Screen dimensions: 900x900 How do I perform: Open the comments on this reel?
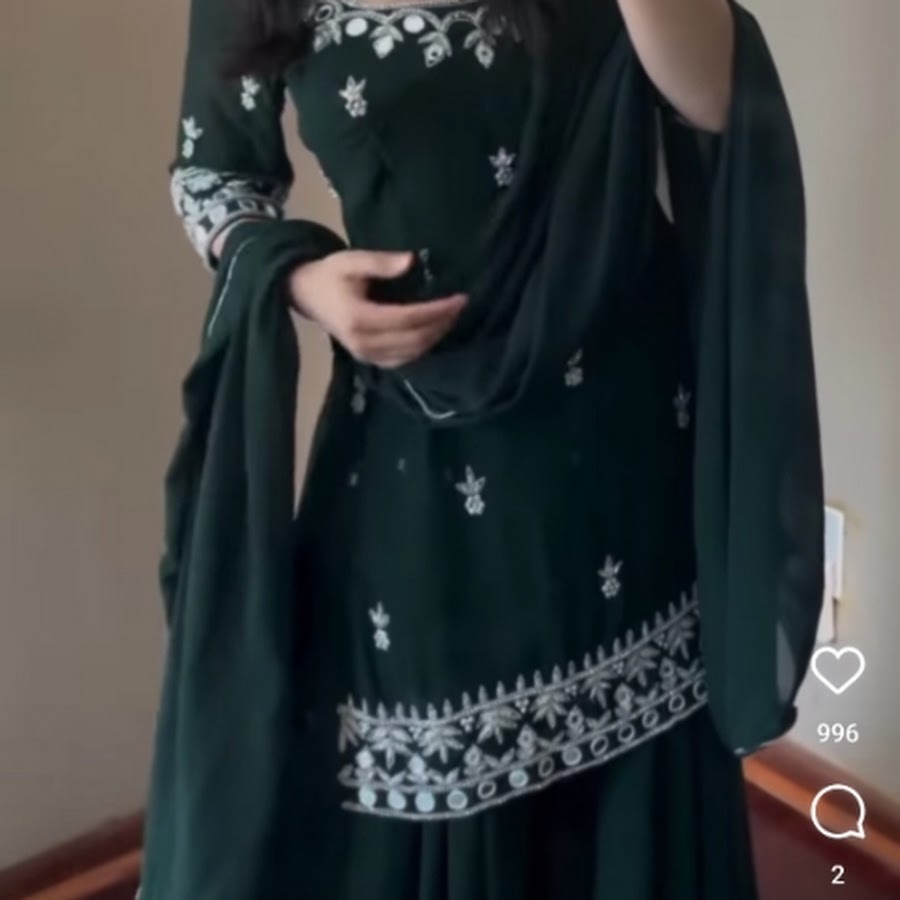click(837, 811)
